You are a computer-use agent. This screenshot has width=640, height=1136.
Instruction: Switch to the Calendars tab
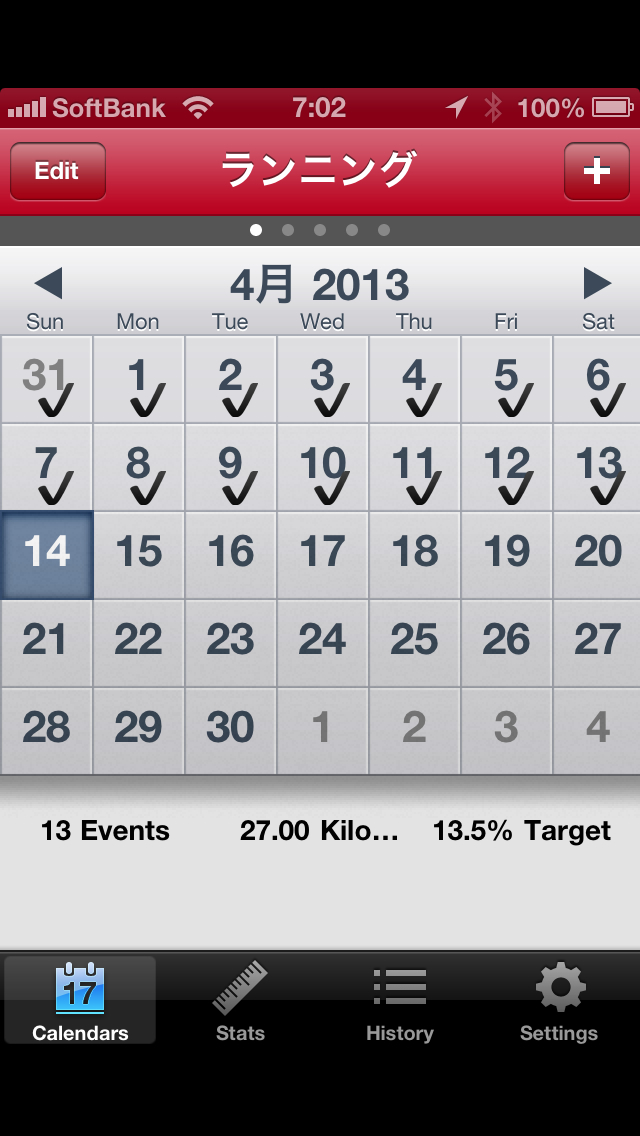[x=80, y=1001]
